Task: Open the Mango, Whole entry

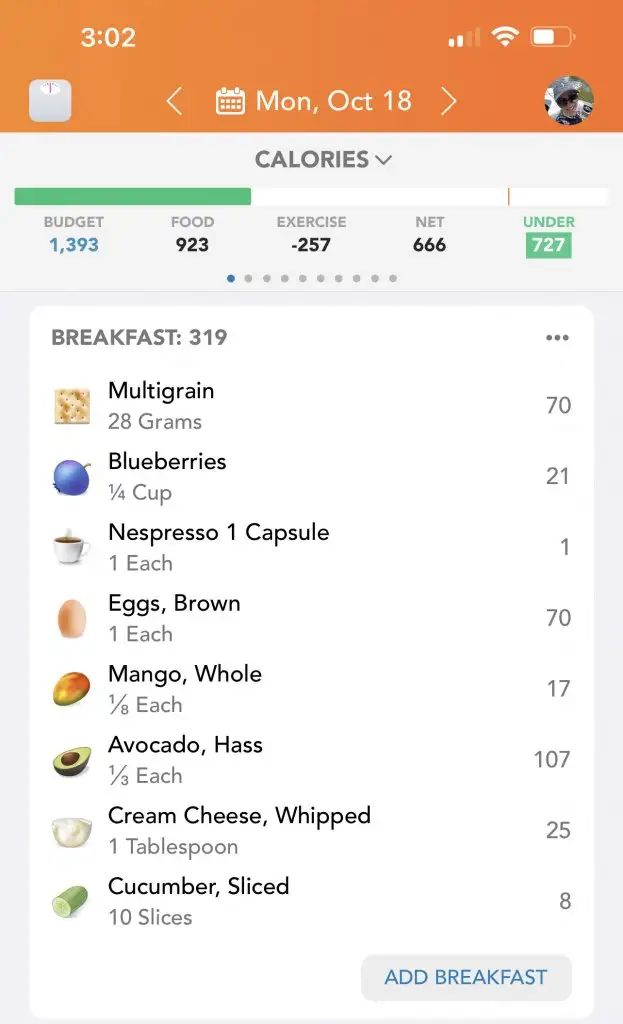Action: click(311, 689)
